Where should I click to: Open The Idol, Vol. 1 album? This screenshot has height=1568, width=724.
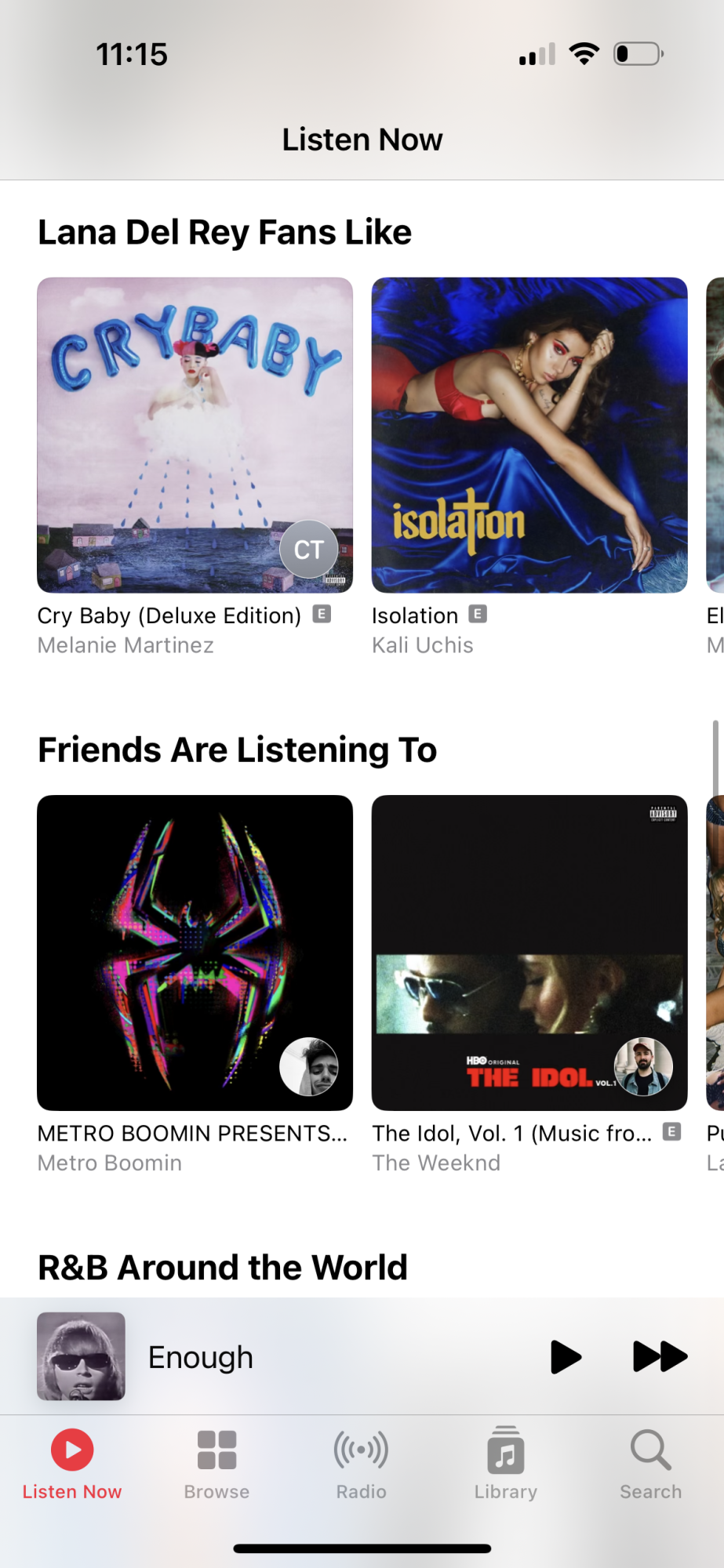pyautogui.click(x=529, y=952)
